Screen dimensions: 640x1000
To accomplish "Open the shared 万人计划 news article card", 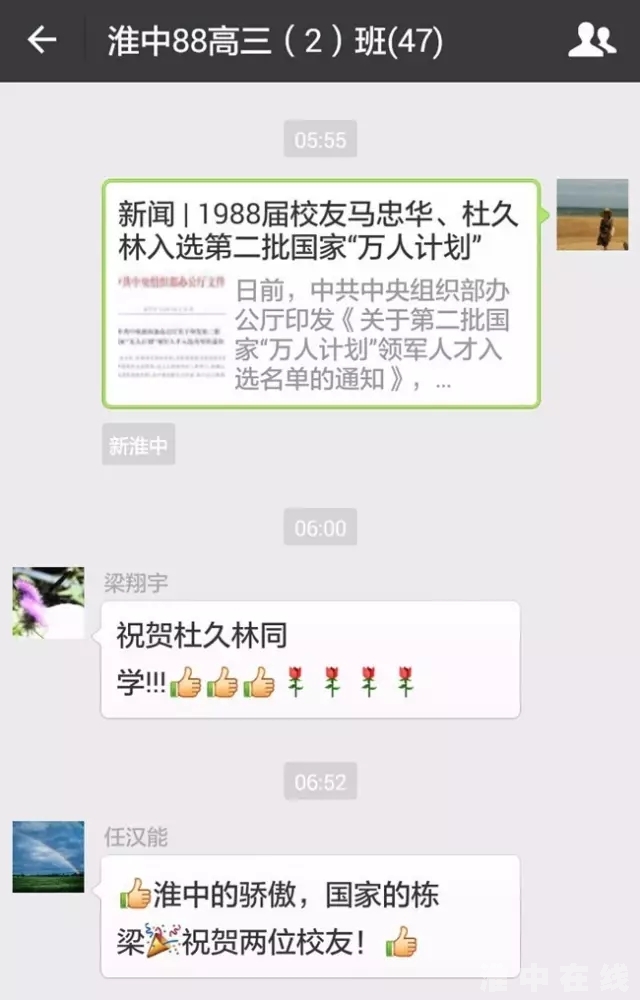I will coord(321,294).
